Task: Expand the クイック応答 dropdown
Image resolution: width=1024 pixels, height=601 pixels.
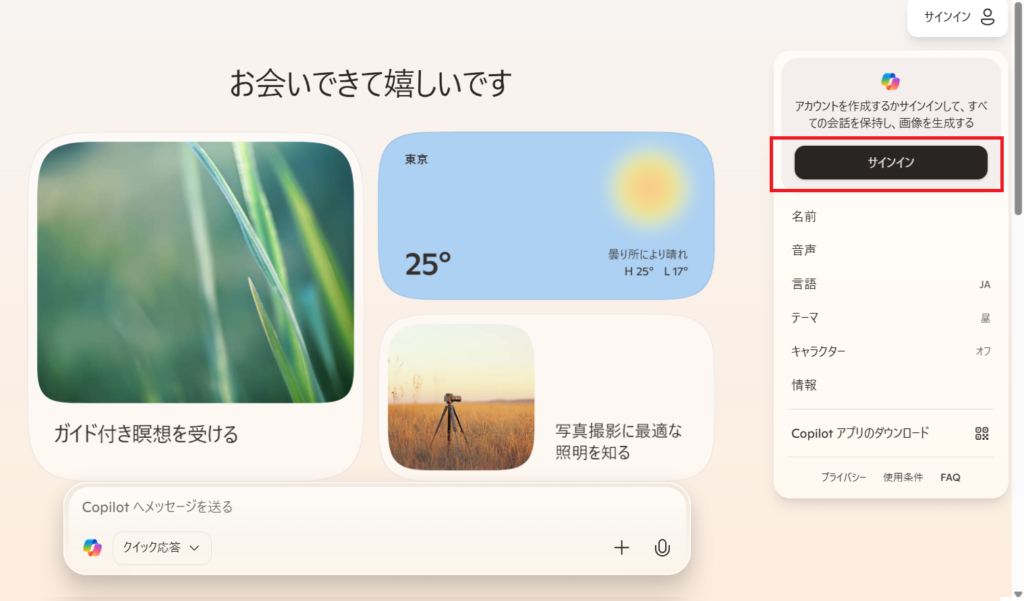Action: click(162, 547)
